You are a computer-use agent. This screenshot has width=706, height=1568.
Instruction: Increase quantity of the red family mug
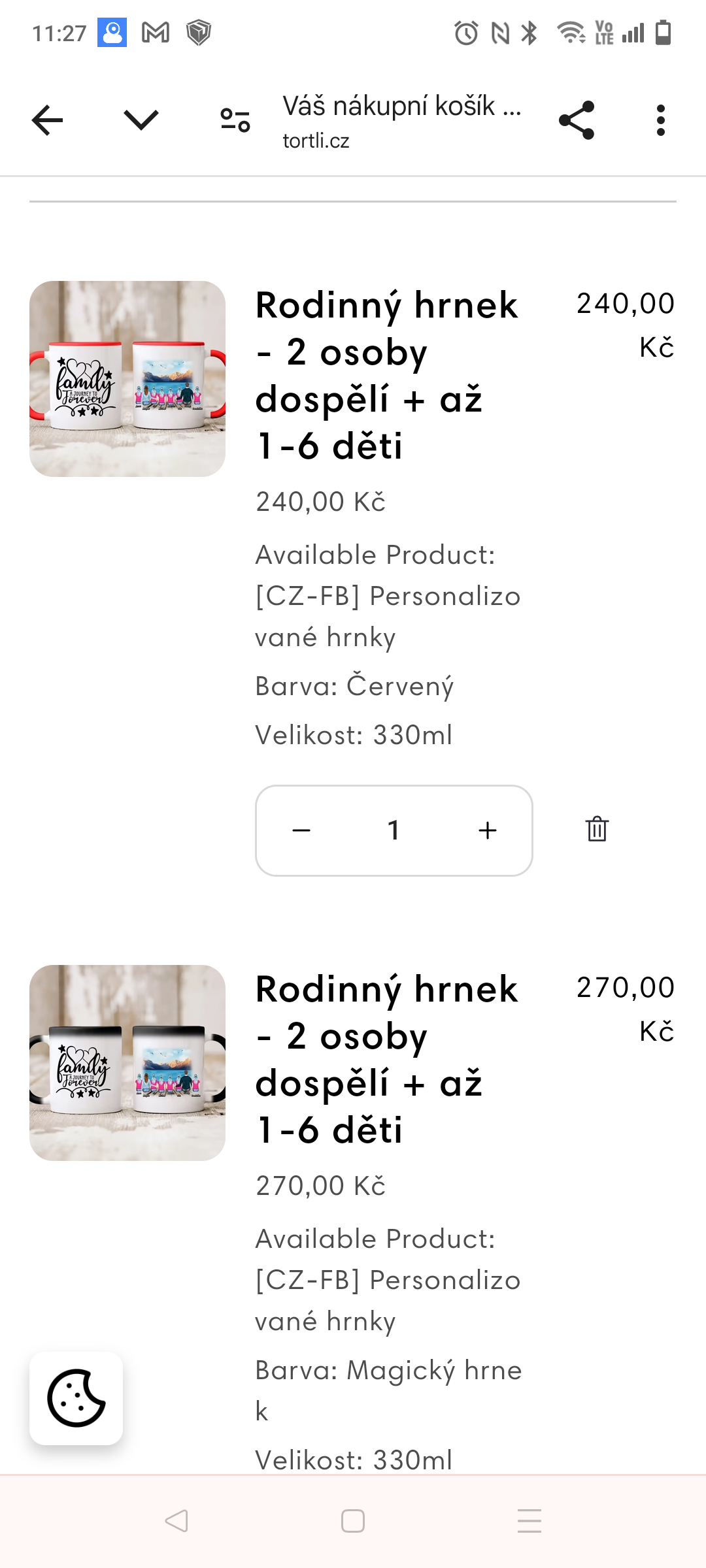486,830
